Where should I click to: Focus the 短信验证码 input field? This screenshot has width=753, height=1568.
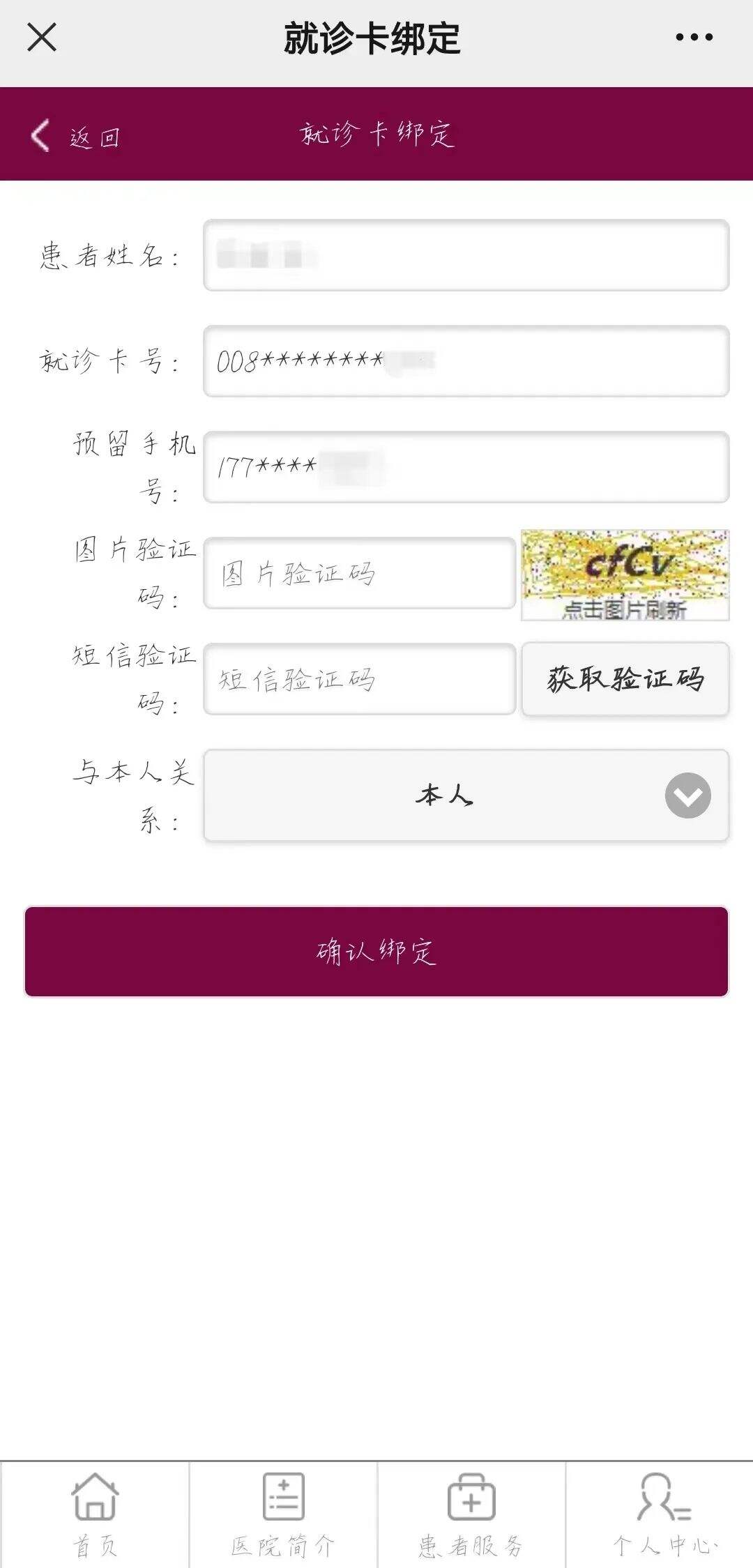(359, 679)
